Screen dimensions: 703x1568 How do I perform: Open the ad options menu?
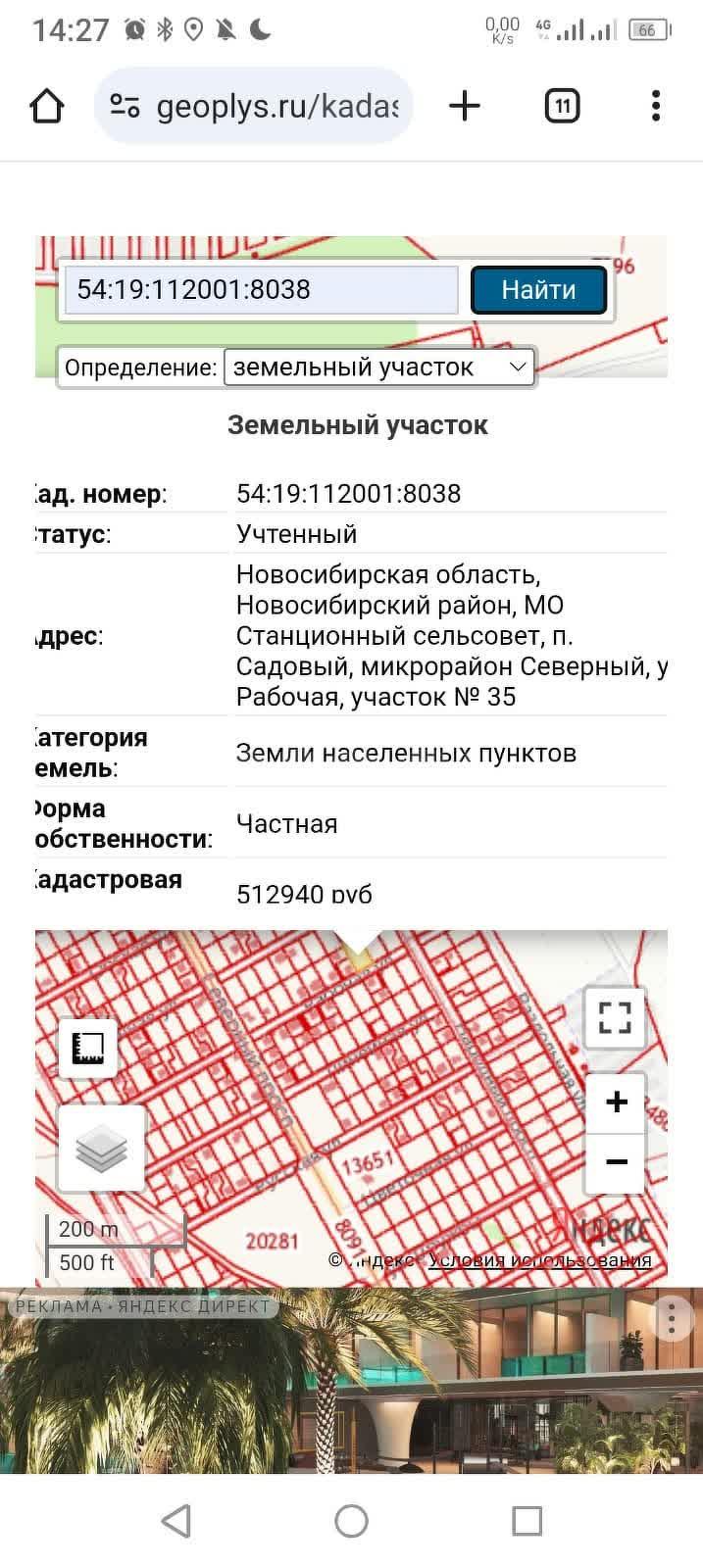[x=672, y=1318]
